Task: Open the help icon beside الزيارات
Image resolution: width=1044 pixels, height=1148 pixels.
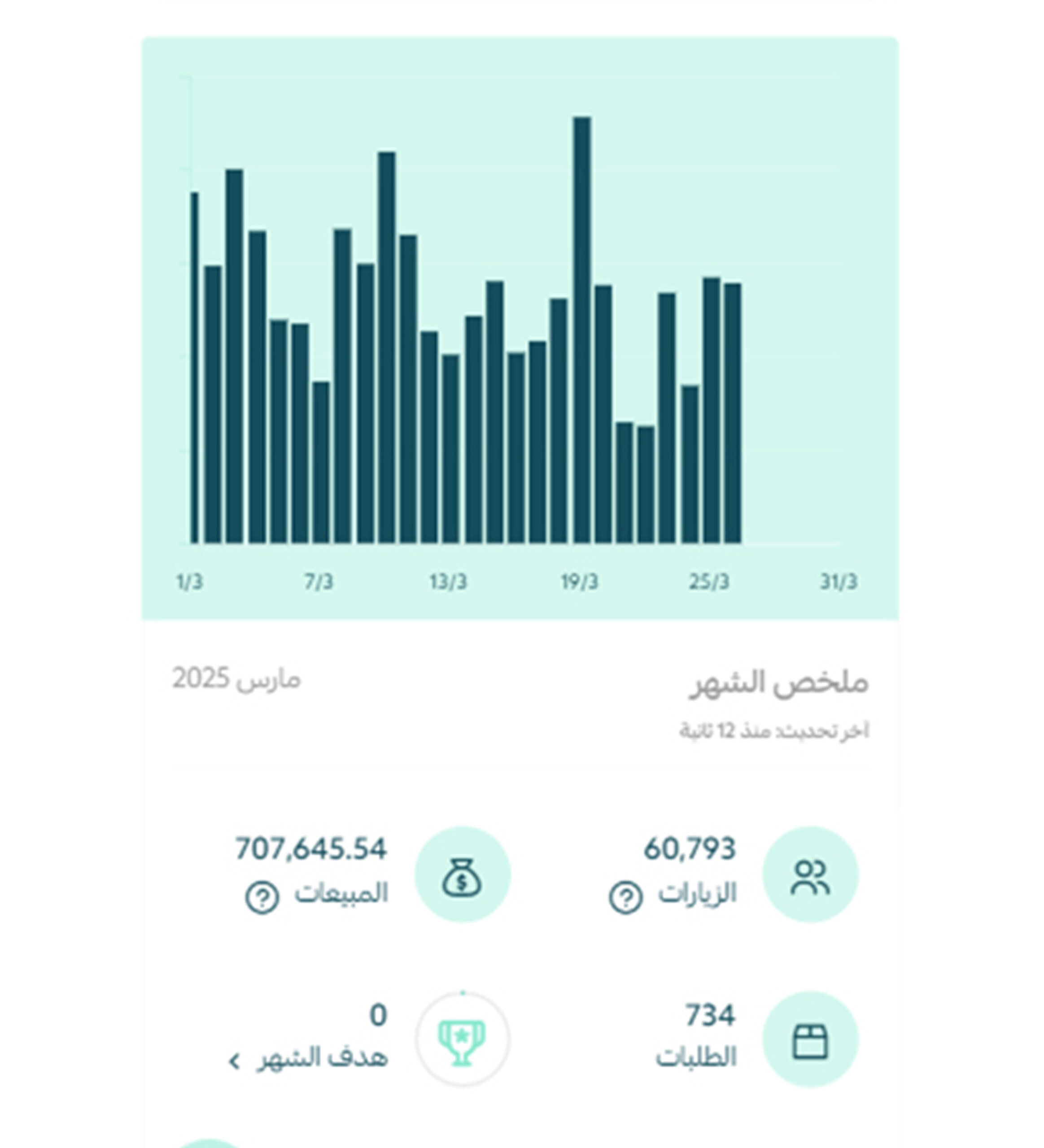Action: click(x=625, y=897)
